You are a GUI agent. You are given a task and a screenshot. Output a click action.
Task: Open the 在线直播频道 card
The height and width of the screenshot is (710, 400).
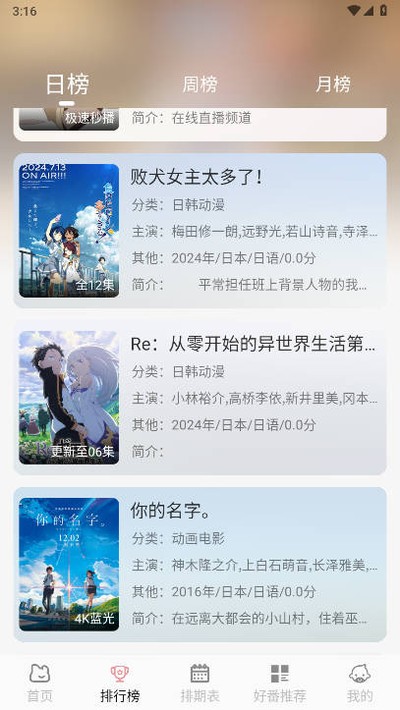(200, 124)
